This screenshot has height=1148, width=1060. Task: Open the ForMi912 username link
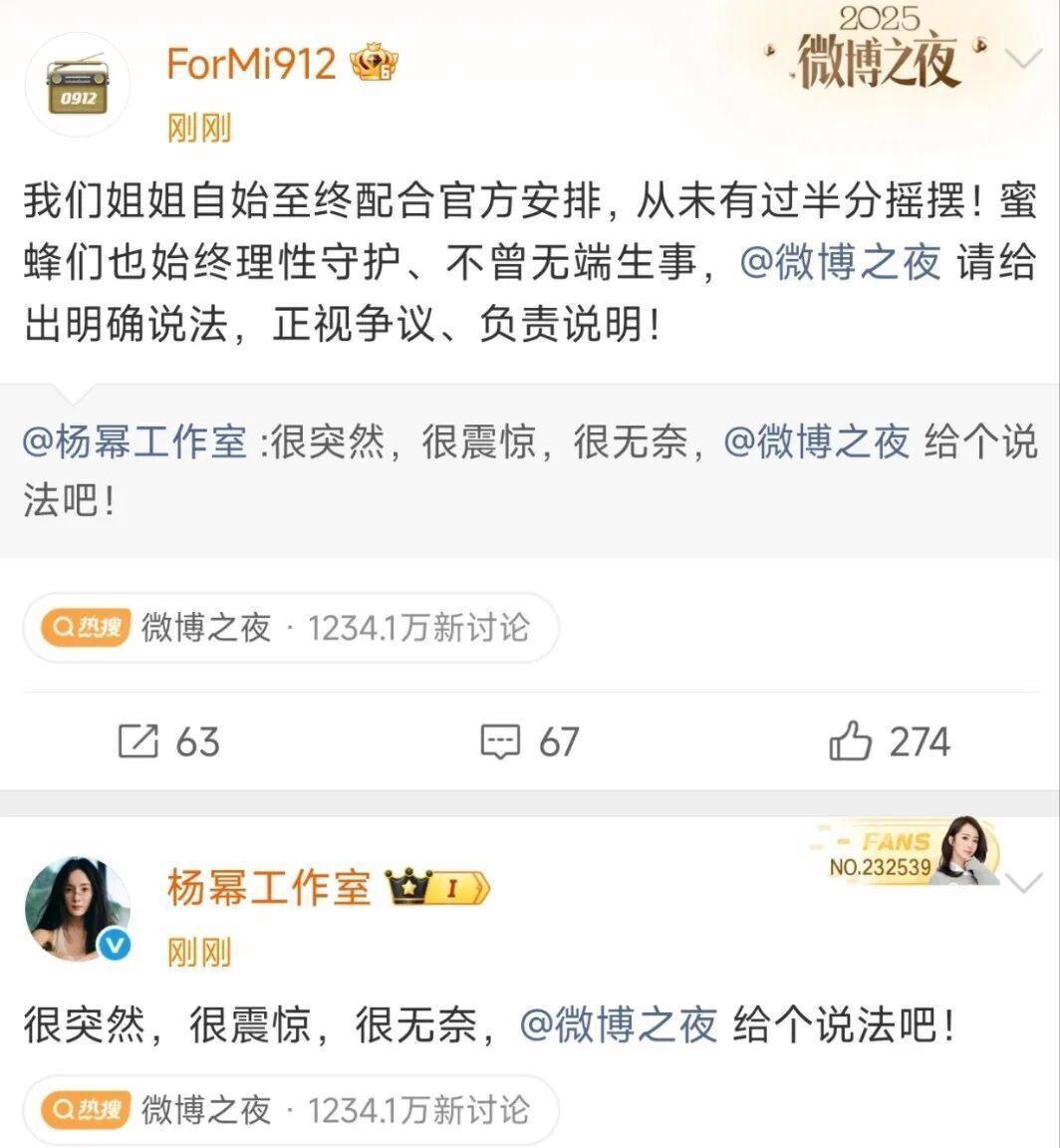point(251,65)
